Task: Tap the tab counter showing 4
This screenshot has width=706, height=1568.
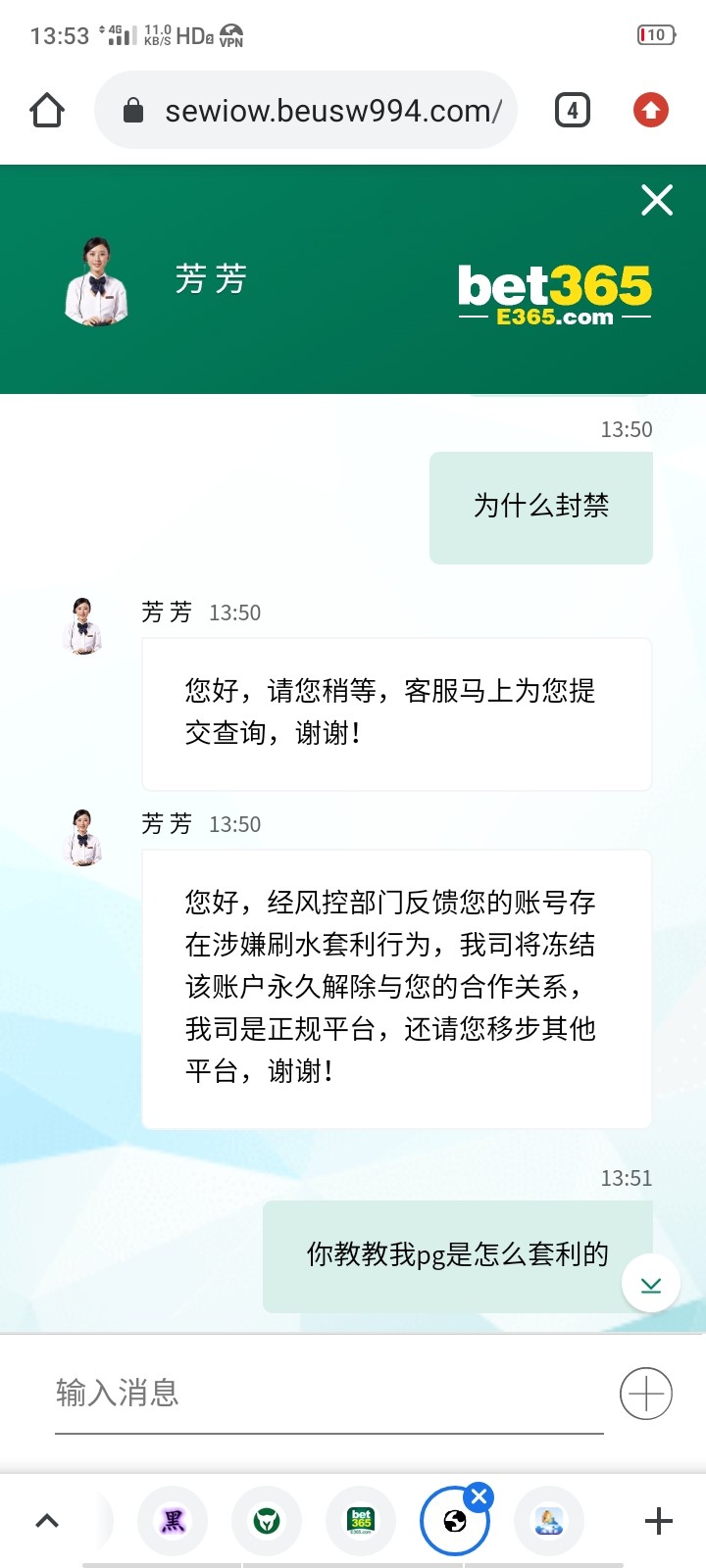Action: pyautogui.click(x=572, y=110)
